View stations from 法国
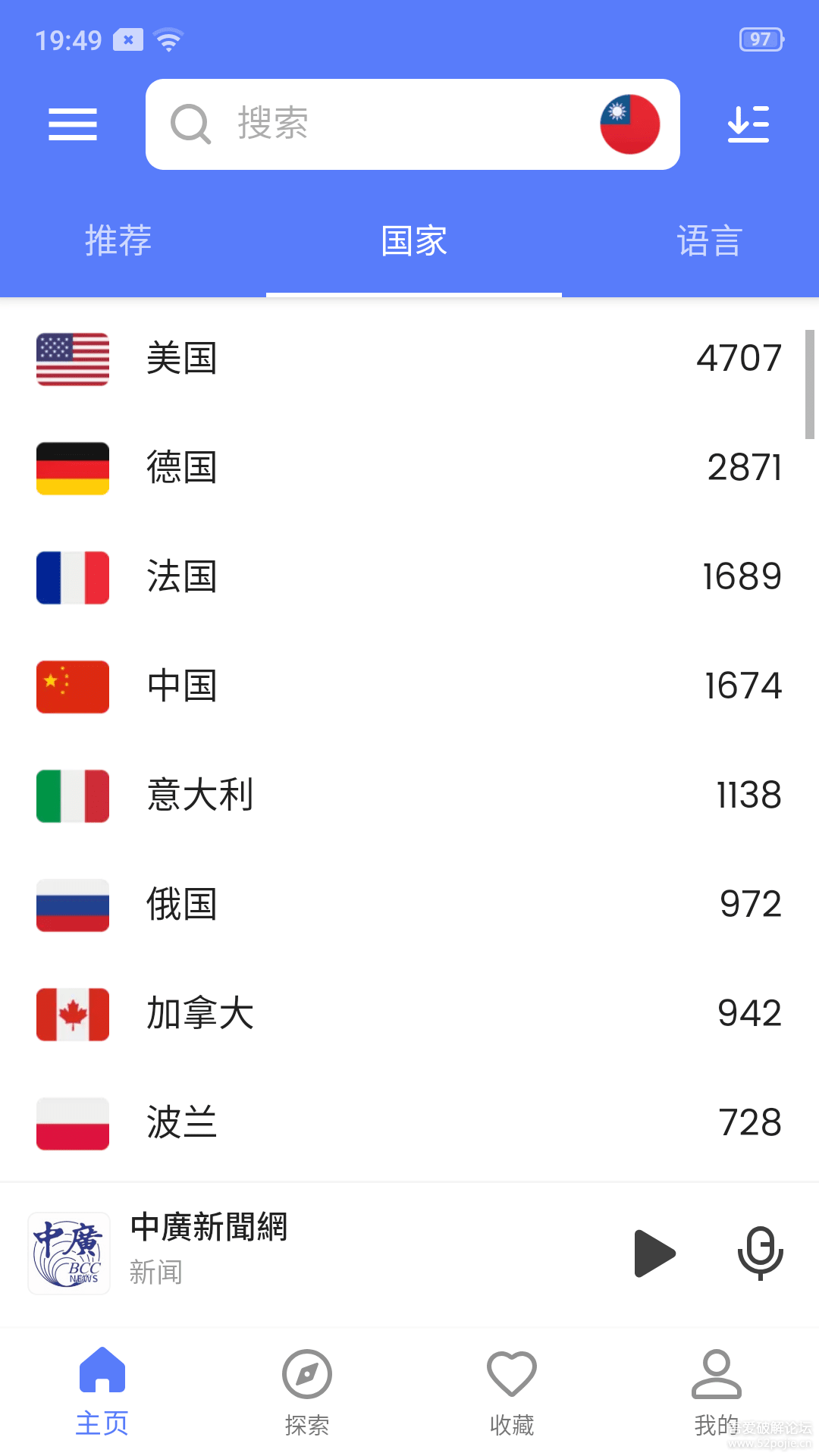 point(409,577)
